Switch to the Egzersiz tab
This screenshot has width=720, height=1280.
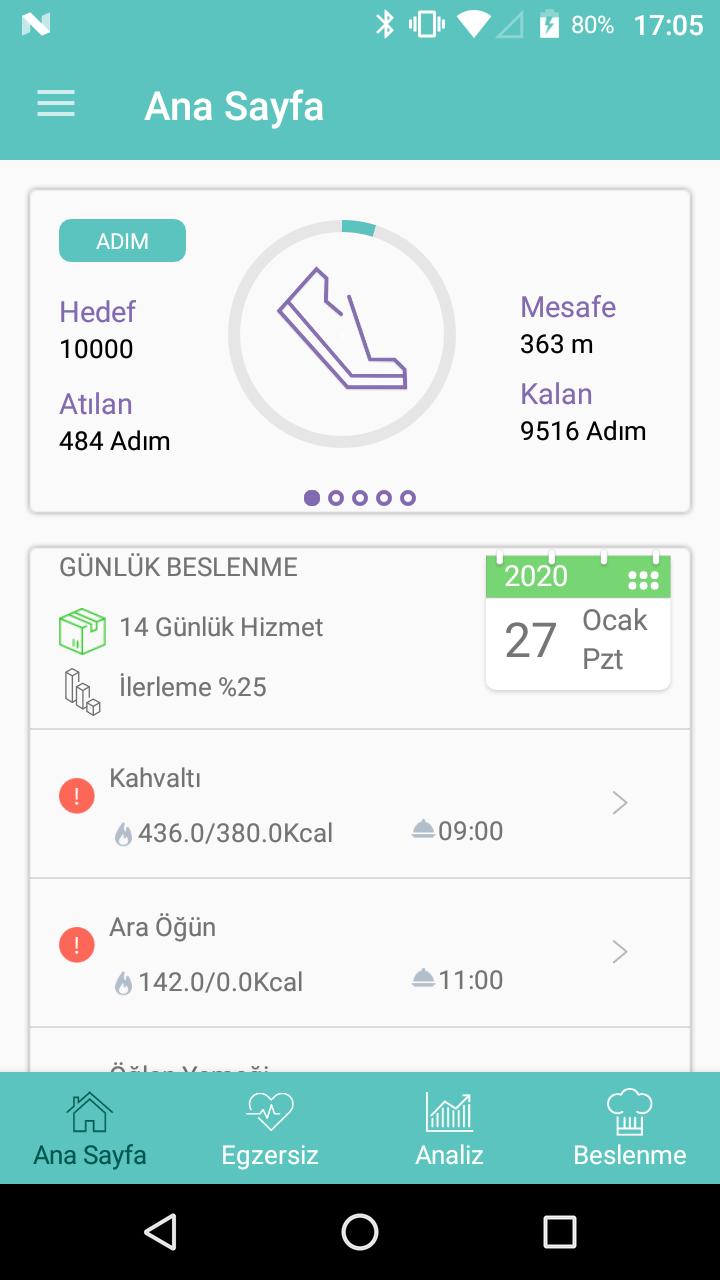click(270, 1130)
